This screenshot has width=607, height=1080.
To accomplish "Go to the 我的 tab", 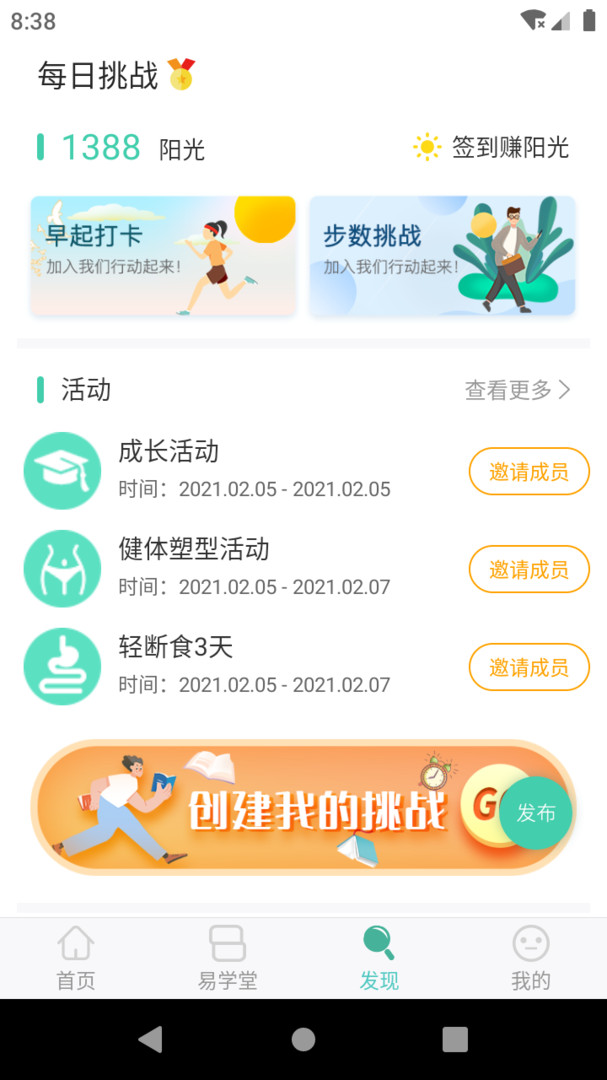I will [x=531, y=958].
